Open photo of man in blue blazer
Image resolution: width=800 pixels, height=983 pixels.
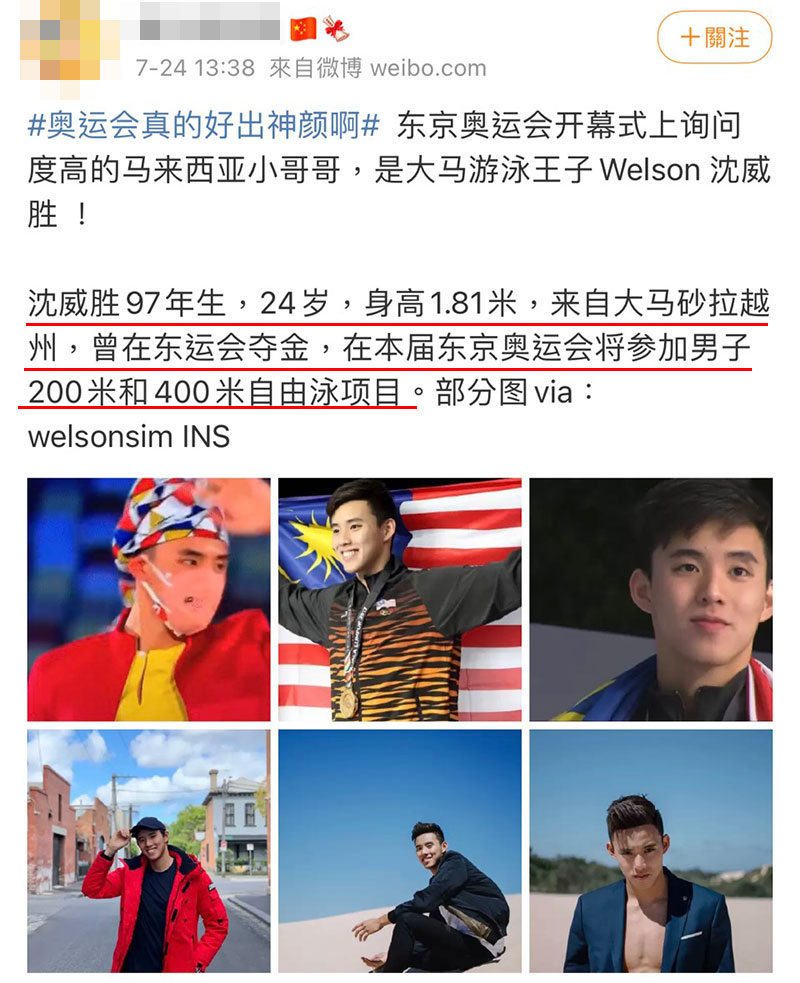coord(651,850)
